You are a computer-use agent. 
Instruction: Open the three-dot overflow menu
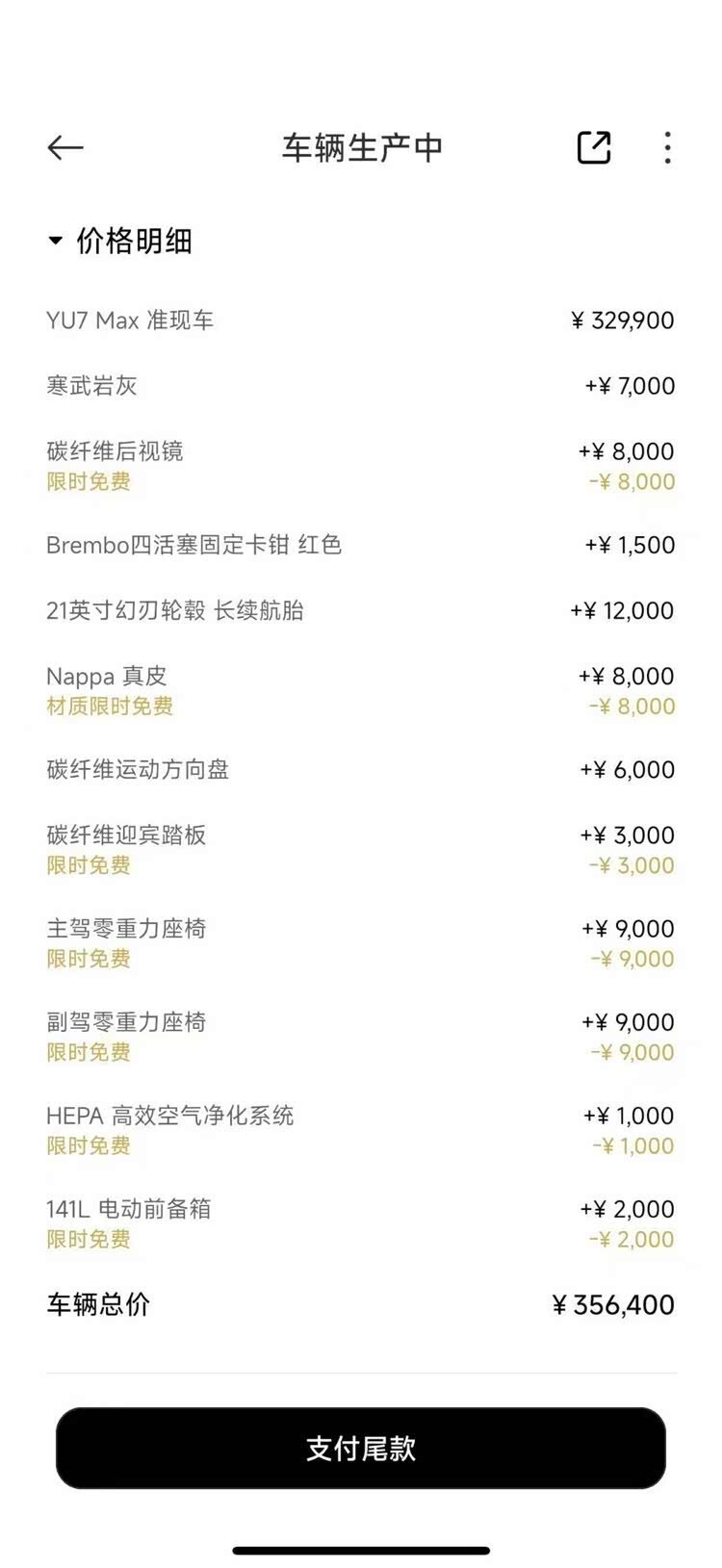667,147
